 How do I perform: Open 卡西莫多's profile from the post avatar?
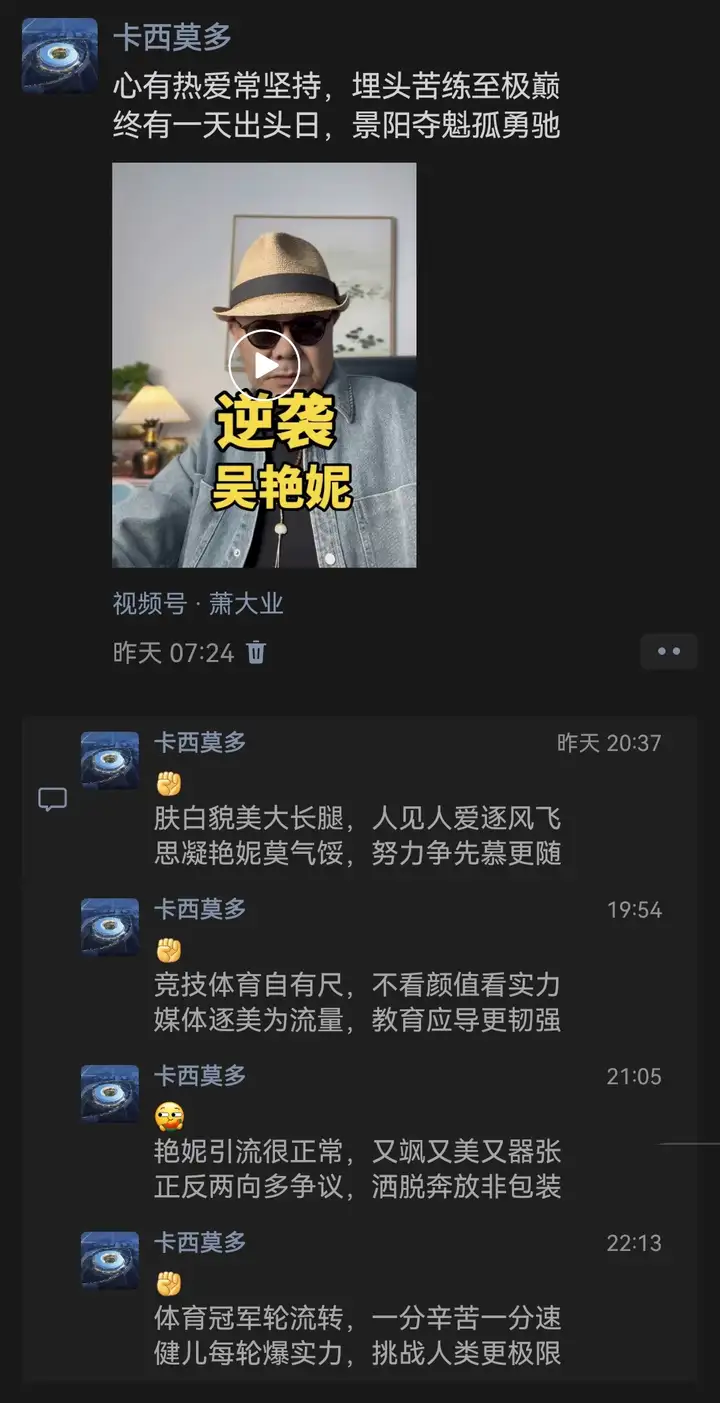tap(60, 55)
